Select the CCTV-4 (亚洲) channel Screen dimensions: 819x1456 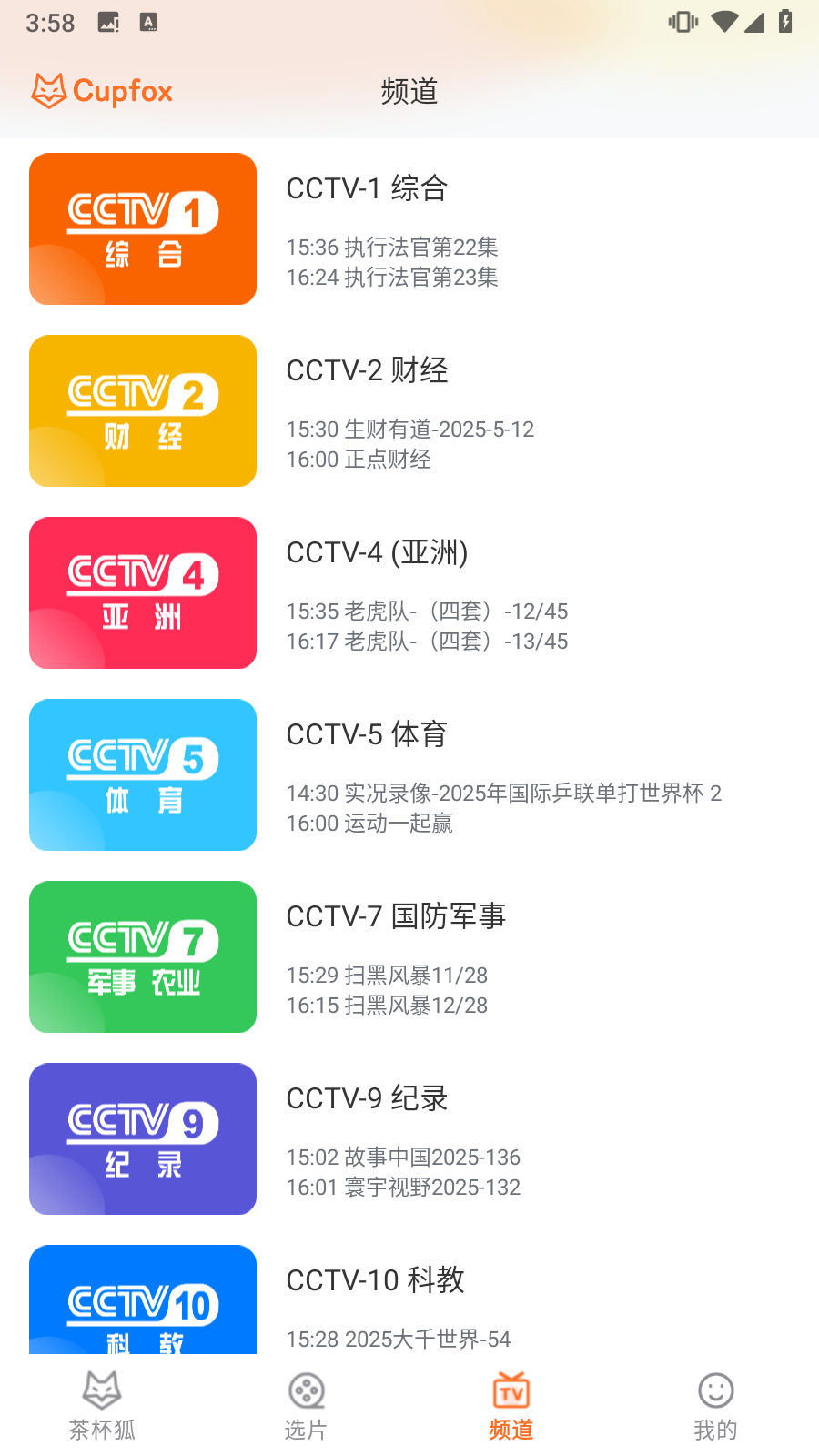coord(409,593)
